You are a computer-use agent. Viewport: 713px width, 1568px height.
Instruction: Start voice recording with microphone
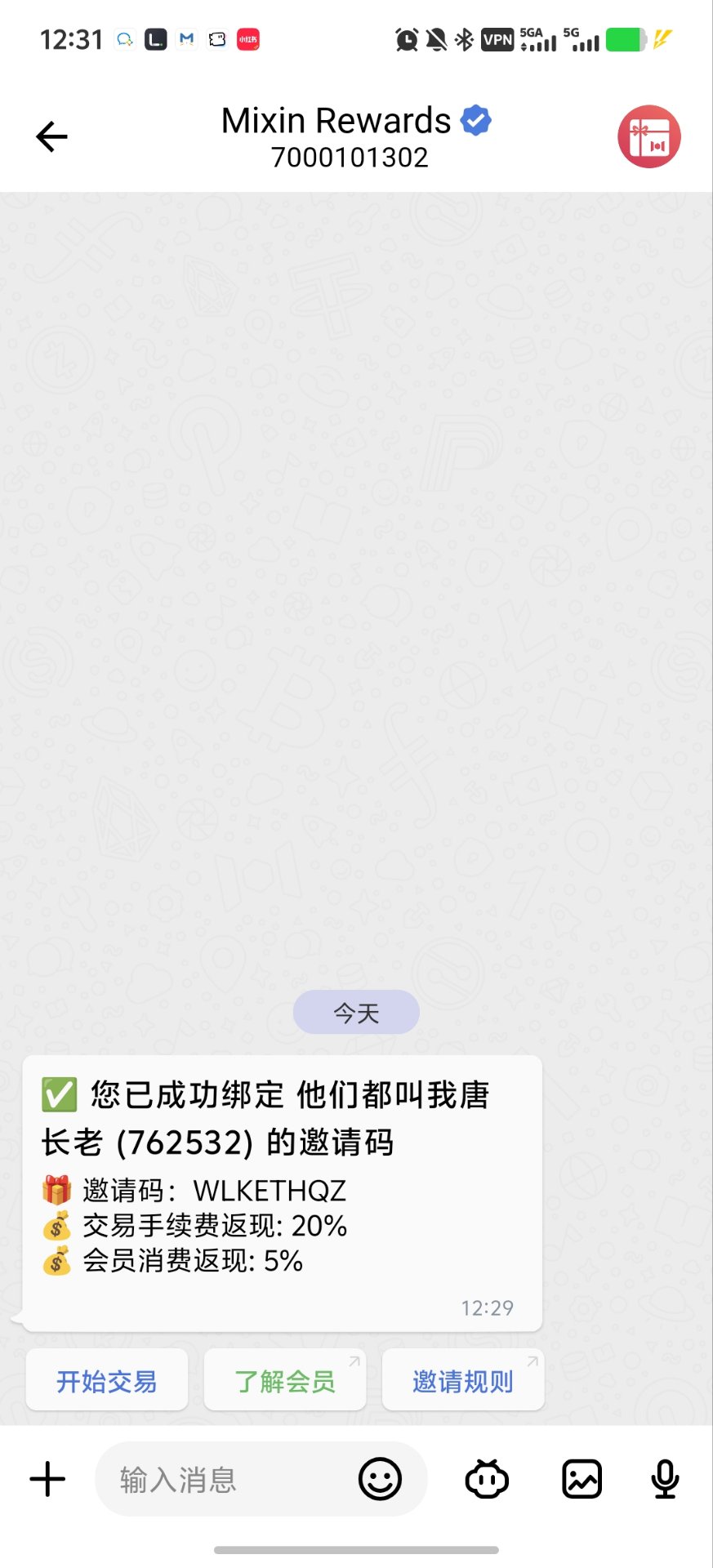[665, 1479]
